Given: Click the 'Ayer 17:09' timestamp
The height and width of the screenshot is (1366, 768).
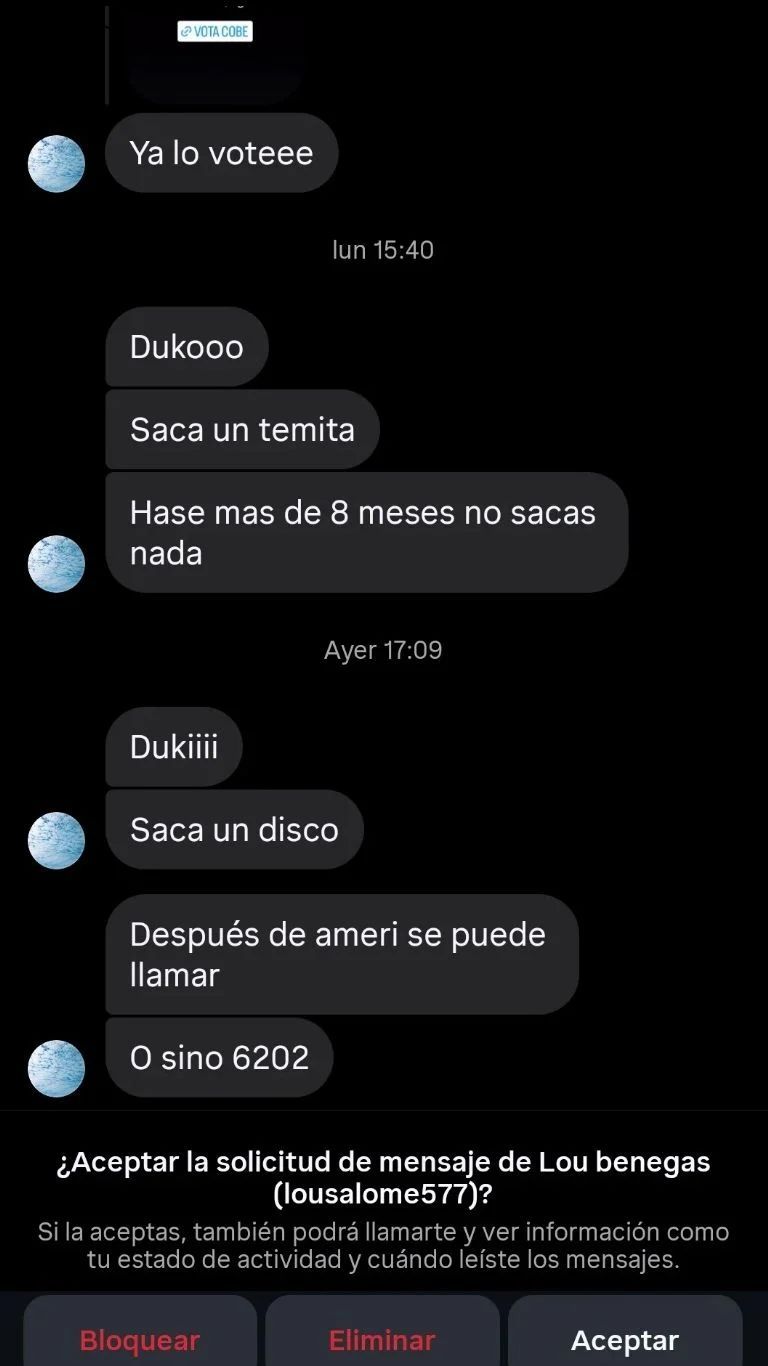Looking at the screenshot, I should click(383, 650).
